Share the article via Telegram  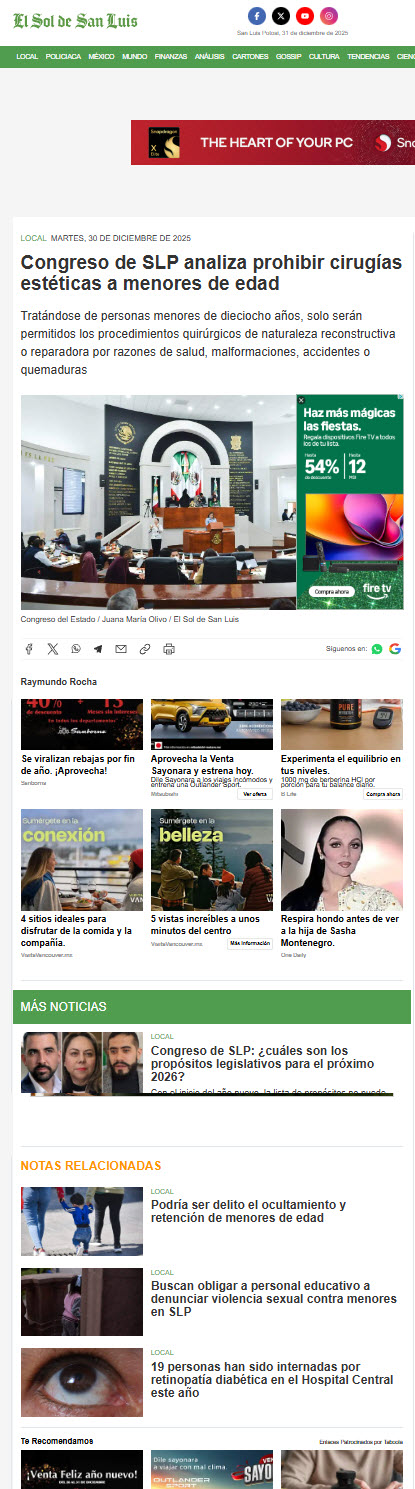[x=98, y=649]
